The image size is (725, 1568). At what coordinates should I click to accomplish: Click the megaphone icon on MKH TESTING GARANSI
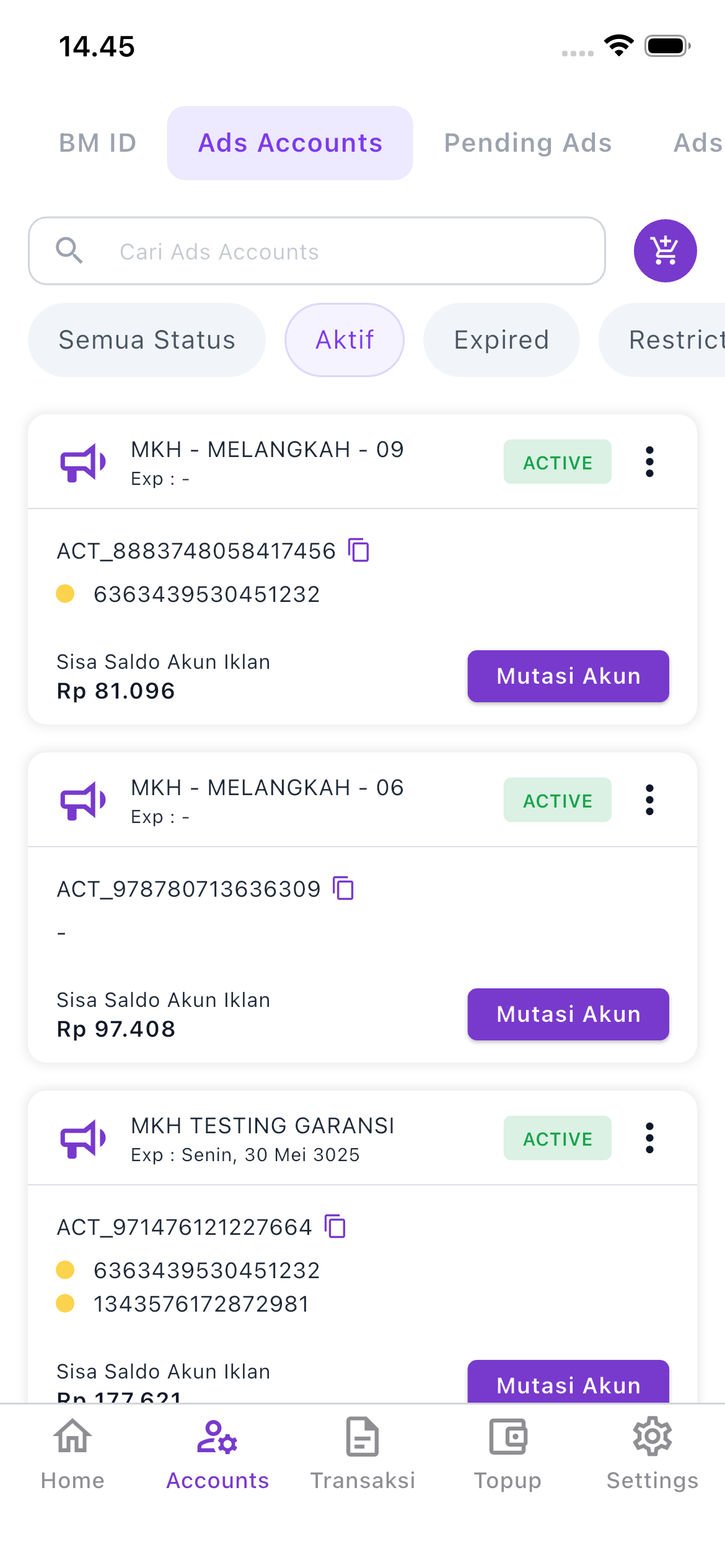tap(82, 1138)
